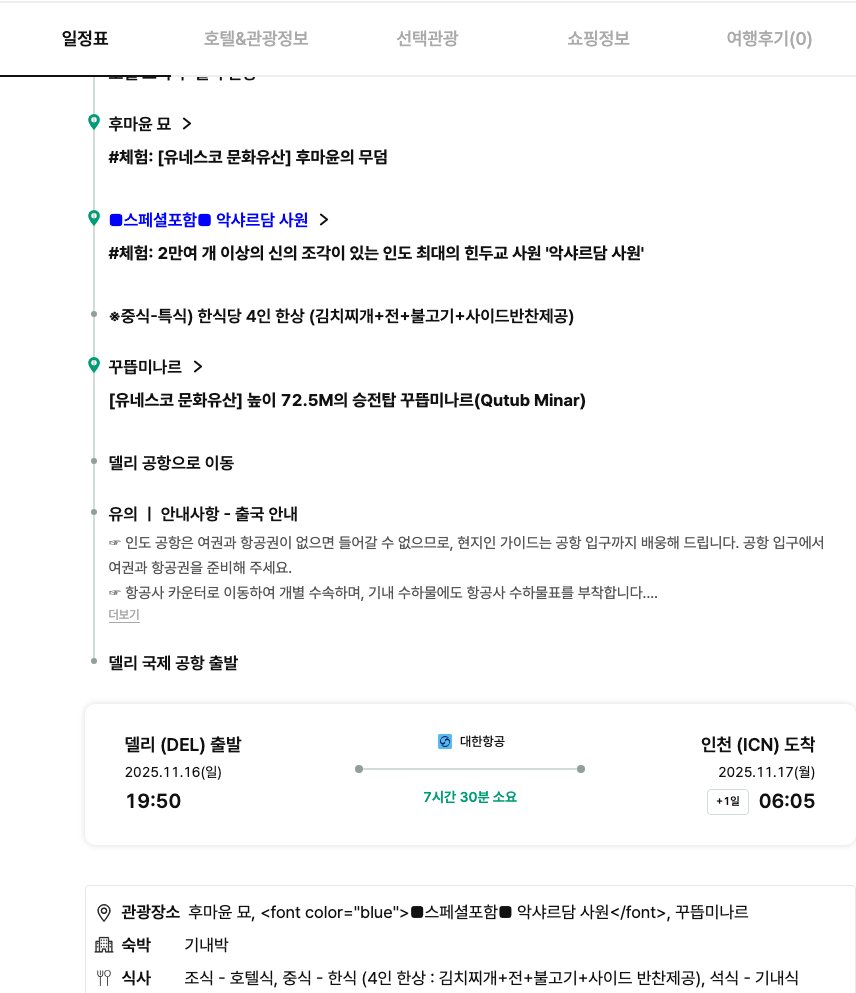Expand the departure notice with 더보기
Screen dimensions: 856x993
pos(124,615)
